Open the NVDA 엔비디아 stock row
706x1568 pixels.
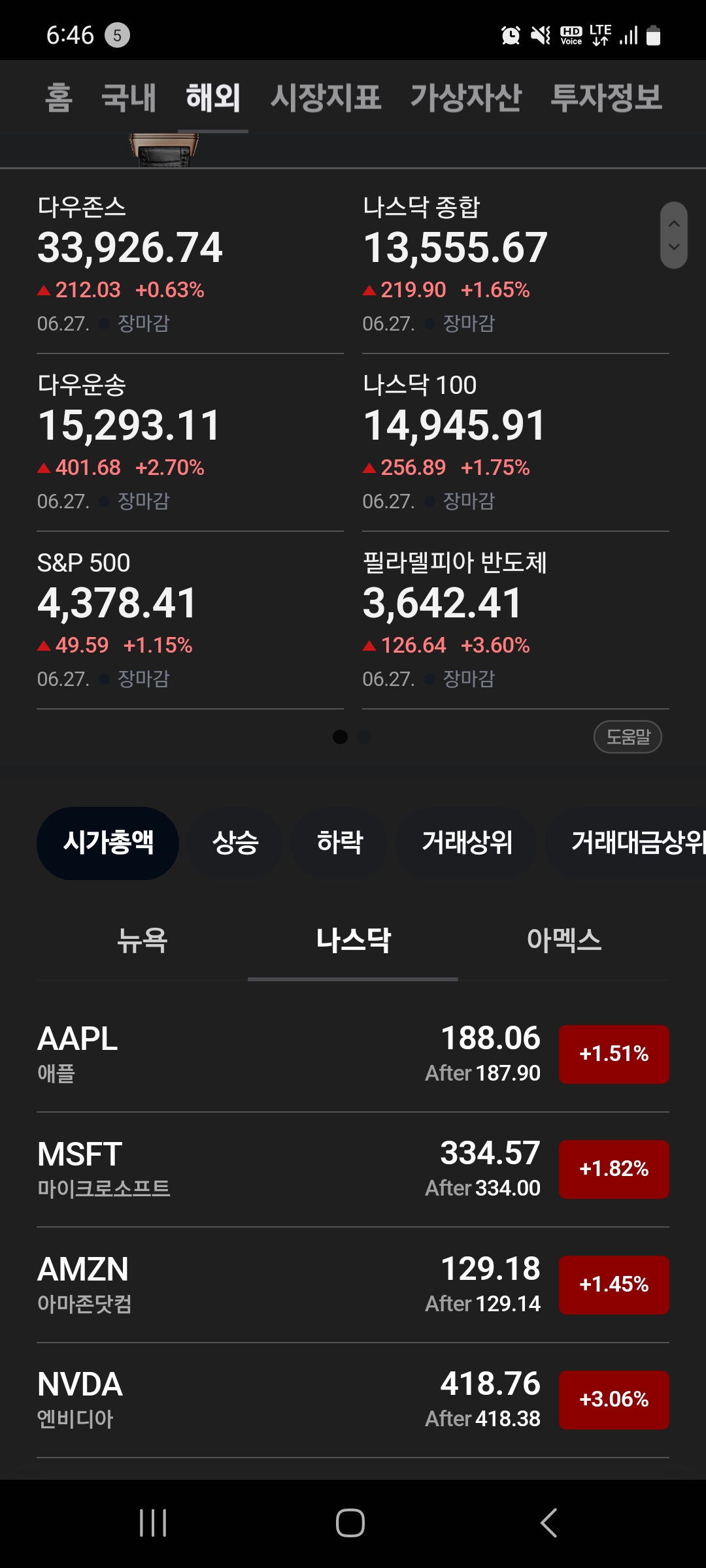(x=353, y=1400)
